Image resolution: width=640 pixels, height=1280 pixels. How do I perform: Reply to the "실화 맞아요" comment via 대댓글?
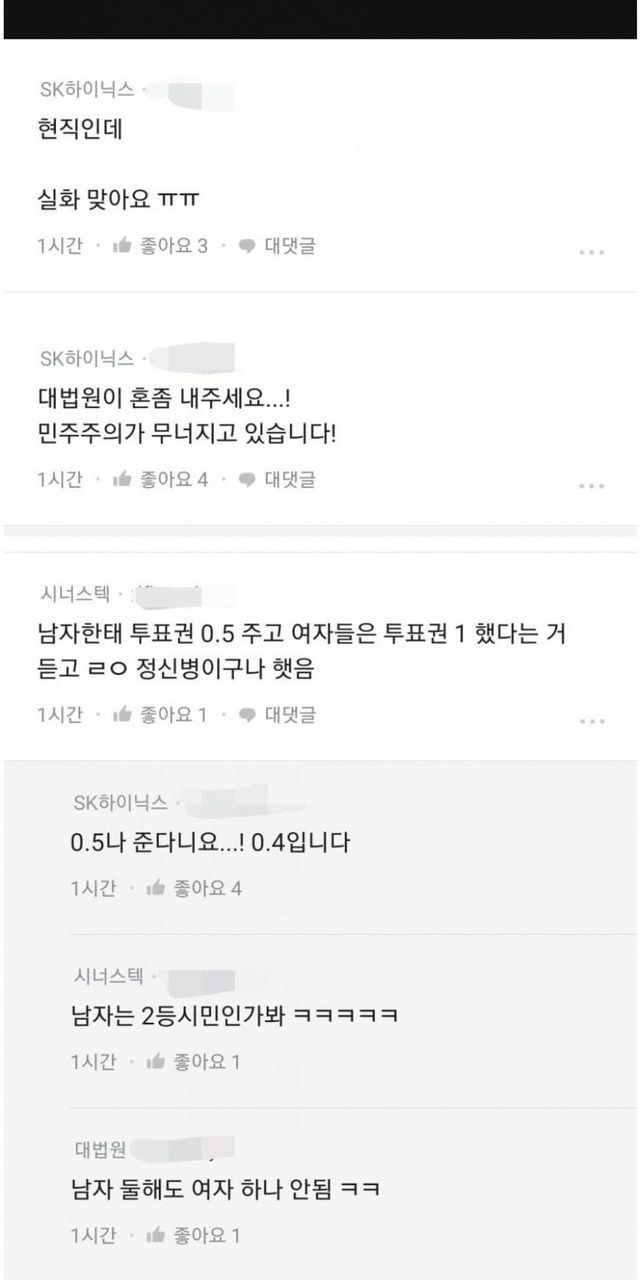click(x=277, y=246)
